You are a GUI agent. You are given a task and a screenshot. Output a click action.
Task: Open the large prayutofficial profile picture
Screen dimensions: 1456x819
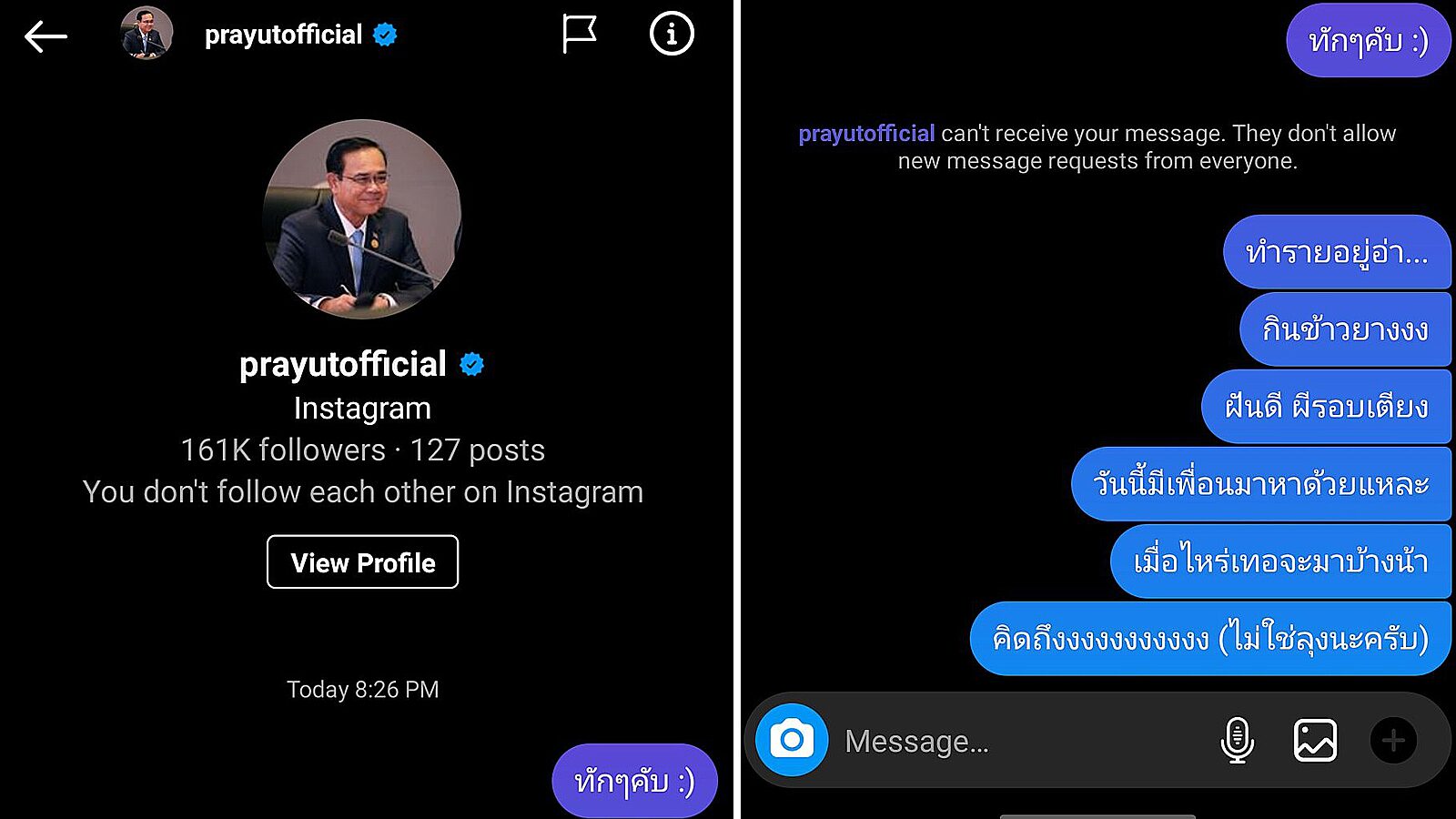[362, 219]
